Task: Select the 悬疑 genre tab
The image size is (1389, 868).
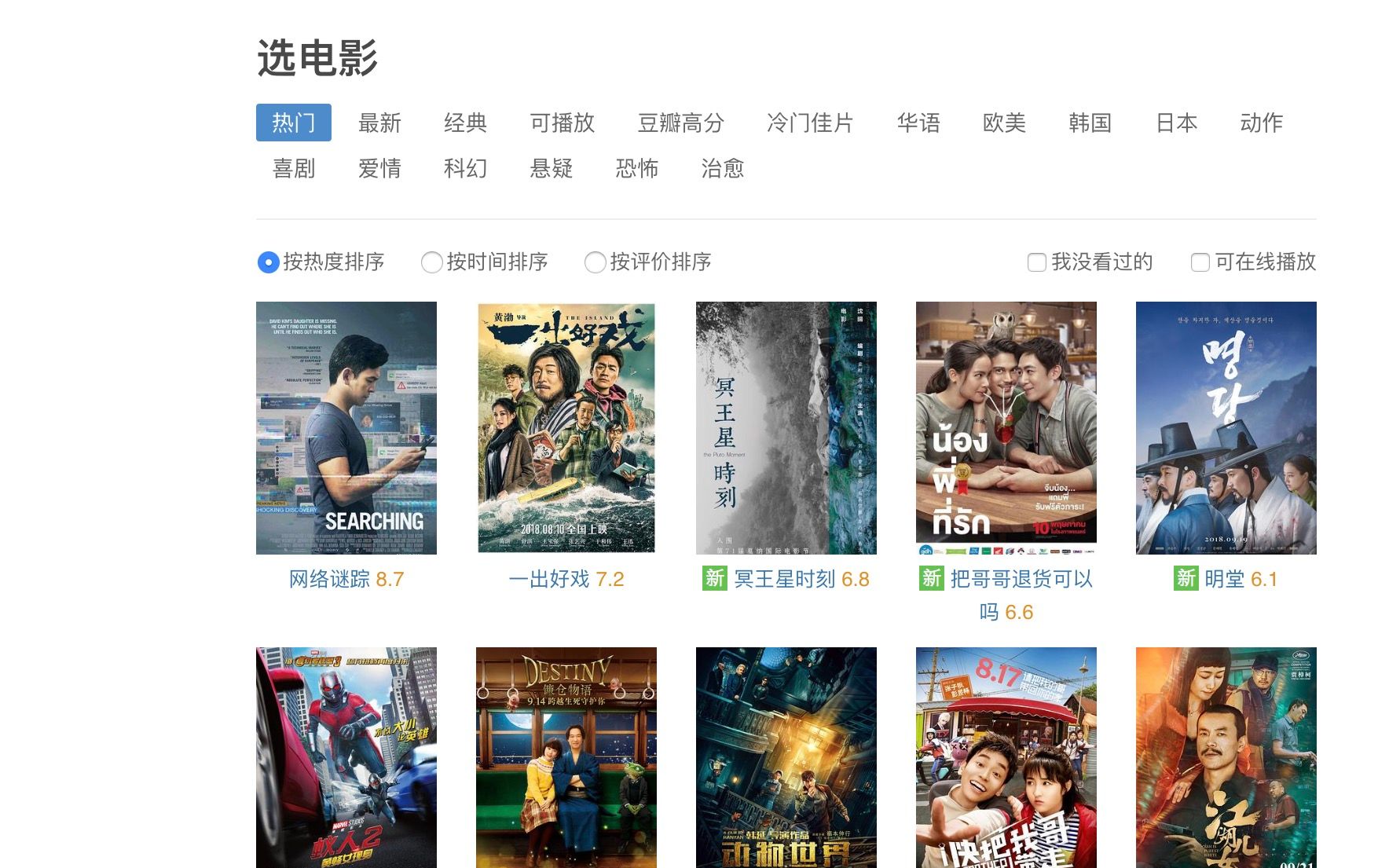Action: click(551, 168)
